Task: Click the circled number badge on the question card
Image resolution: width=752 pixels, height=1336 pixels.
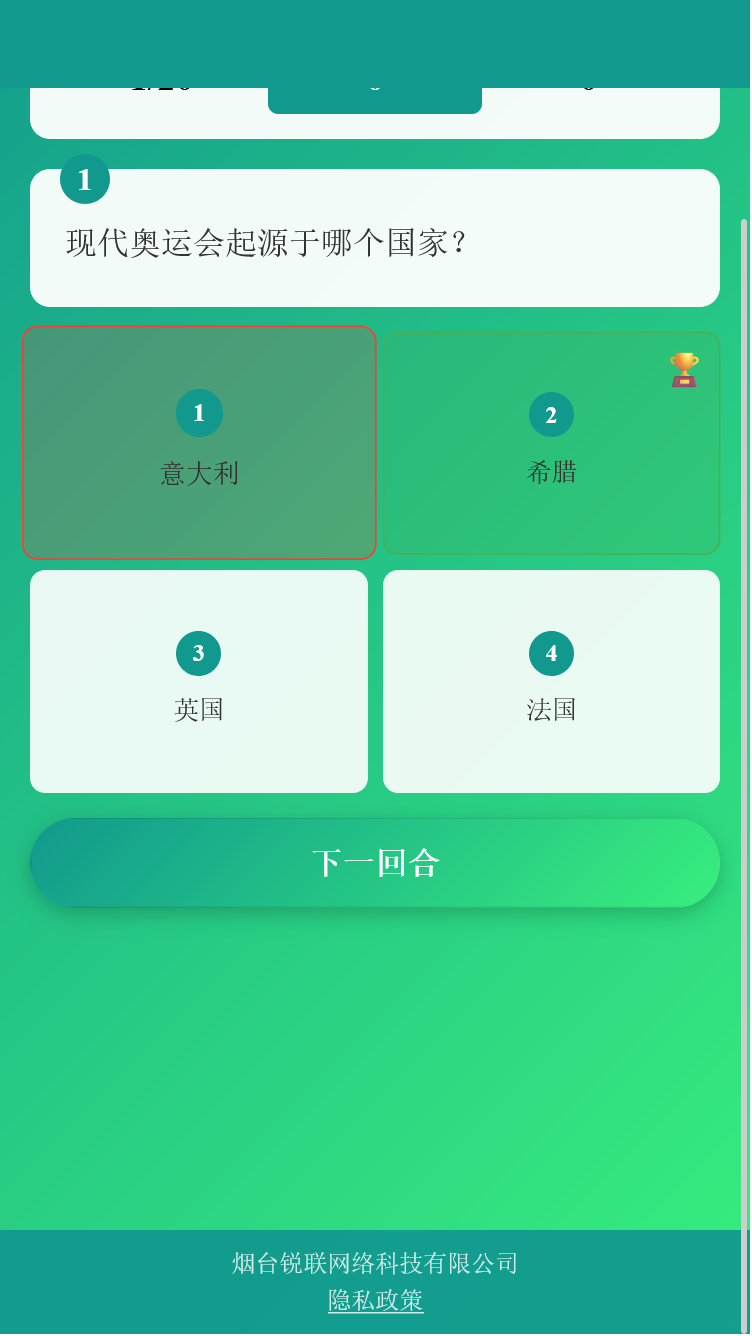Action: click(x=84, y=179)
